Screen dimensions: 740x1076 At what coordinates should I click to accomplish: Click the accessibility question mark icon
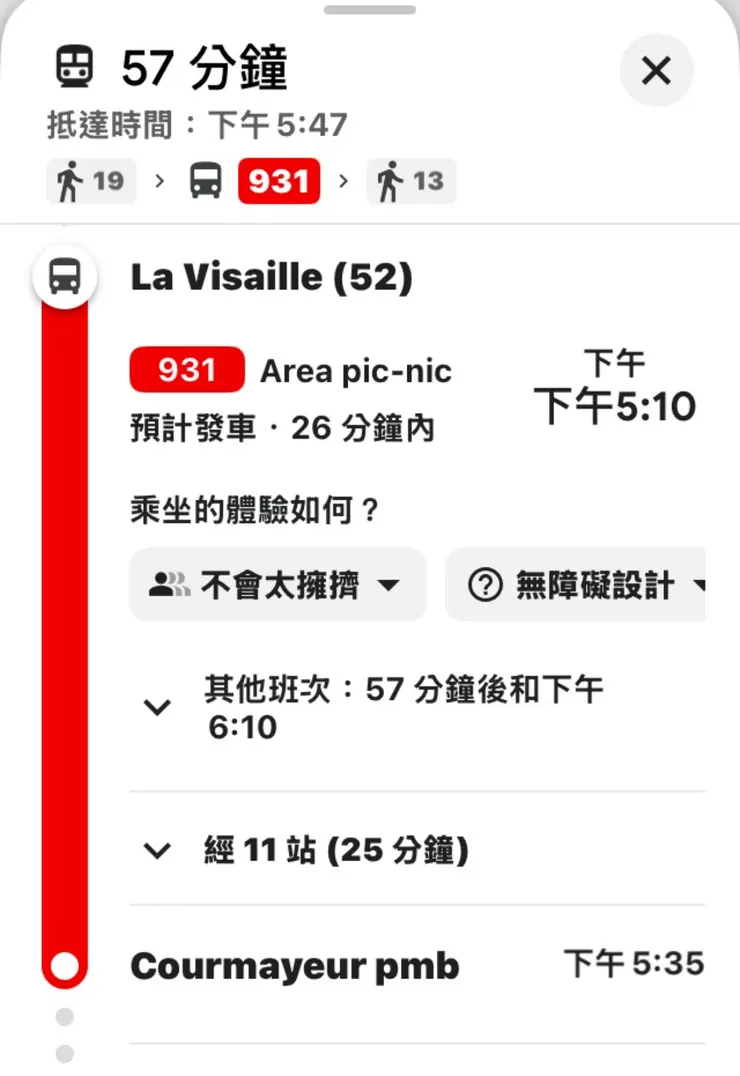pyautogui.click(x=486, y=585)
